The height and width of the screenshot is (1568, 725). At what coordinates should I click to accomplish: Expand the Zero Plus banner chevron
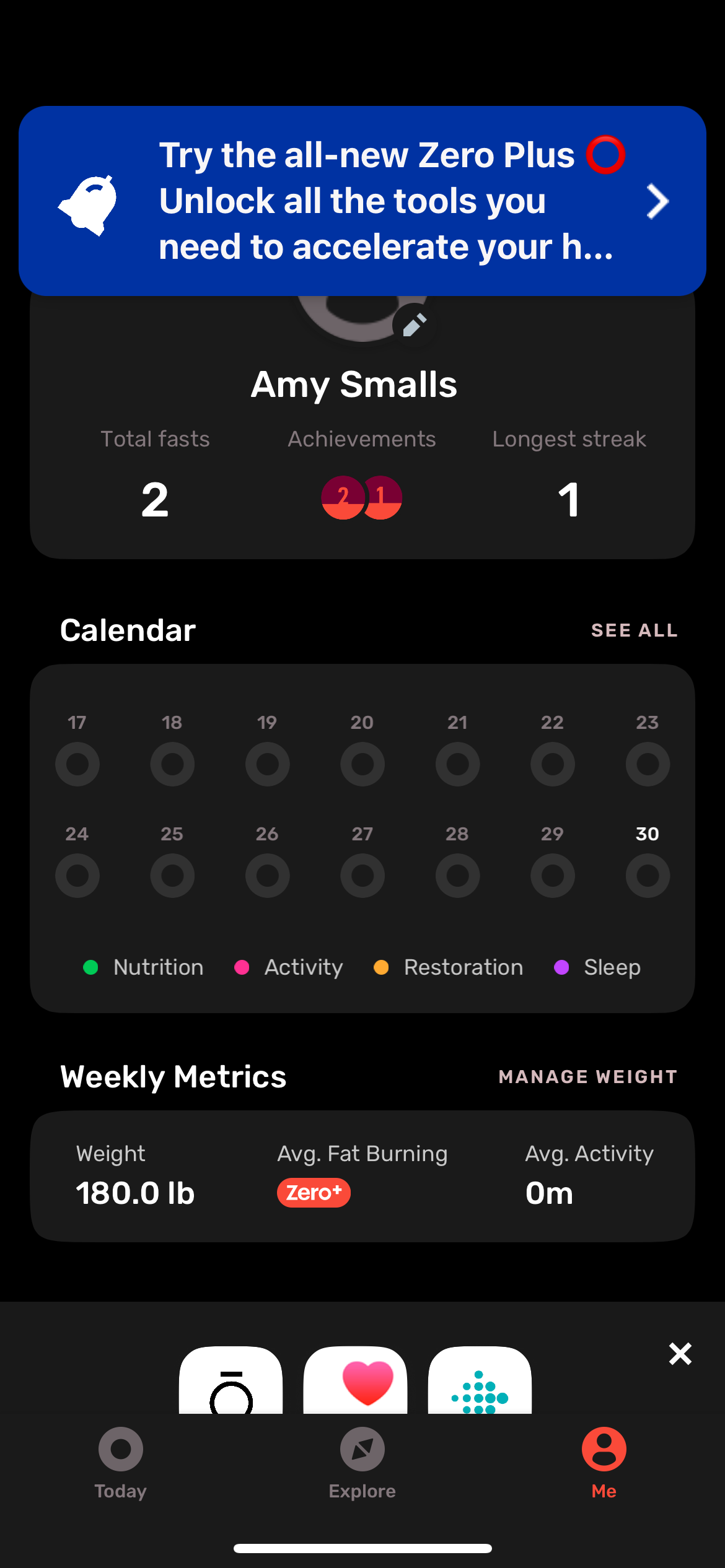point(657,201)
